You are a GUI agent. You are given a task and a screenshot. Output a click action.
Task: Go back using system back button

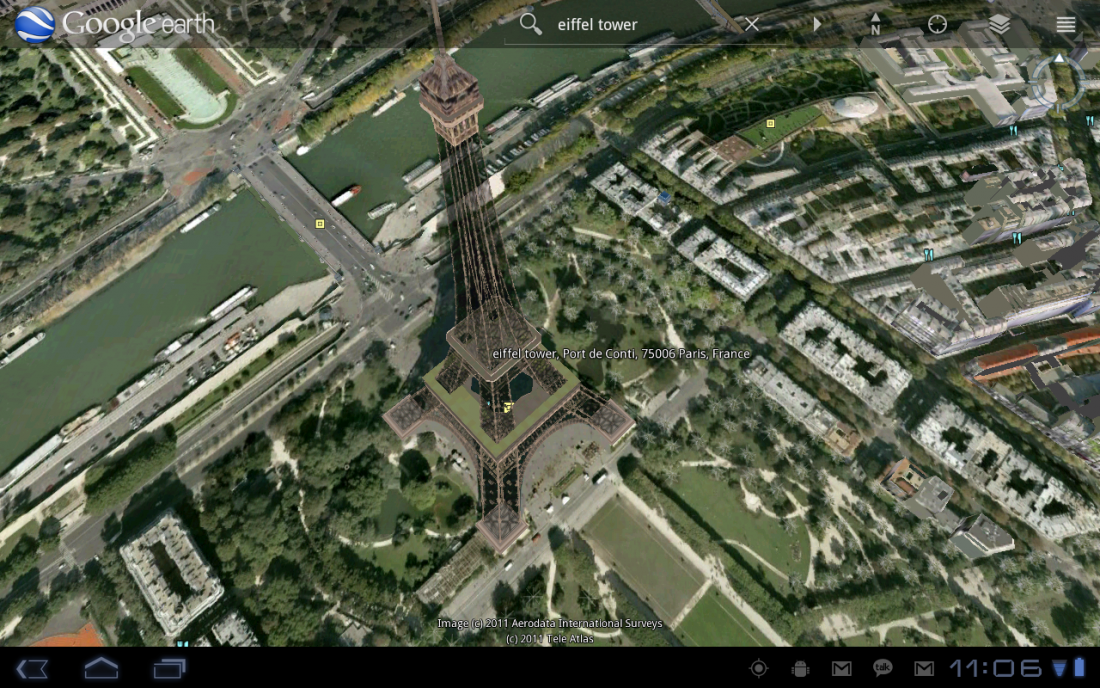(32, 668)
